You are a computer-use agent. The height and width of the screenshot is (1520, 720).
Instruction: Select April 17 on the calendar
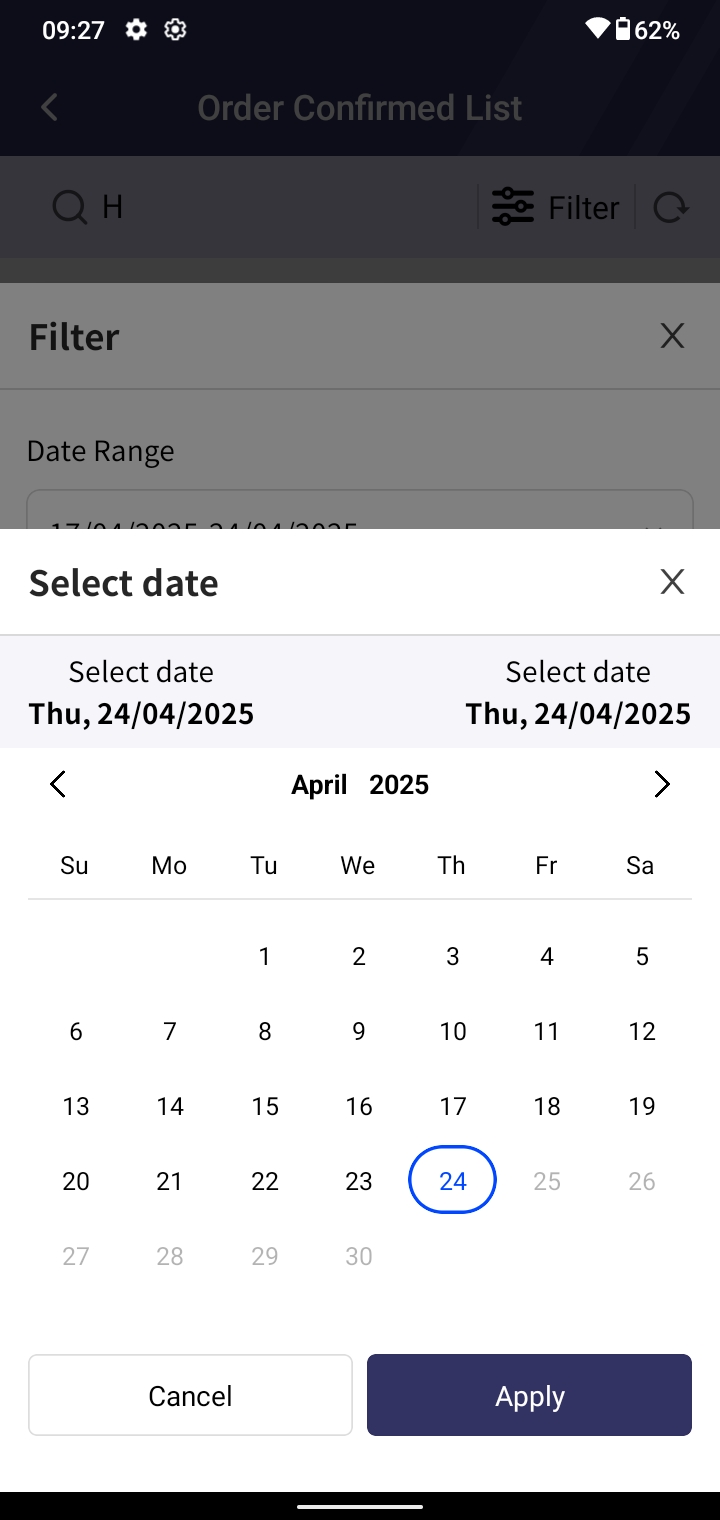(x=453, y=1106)
